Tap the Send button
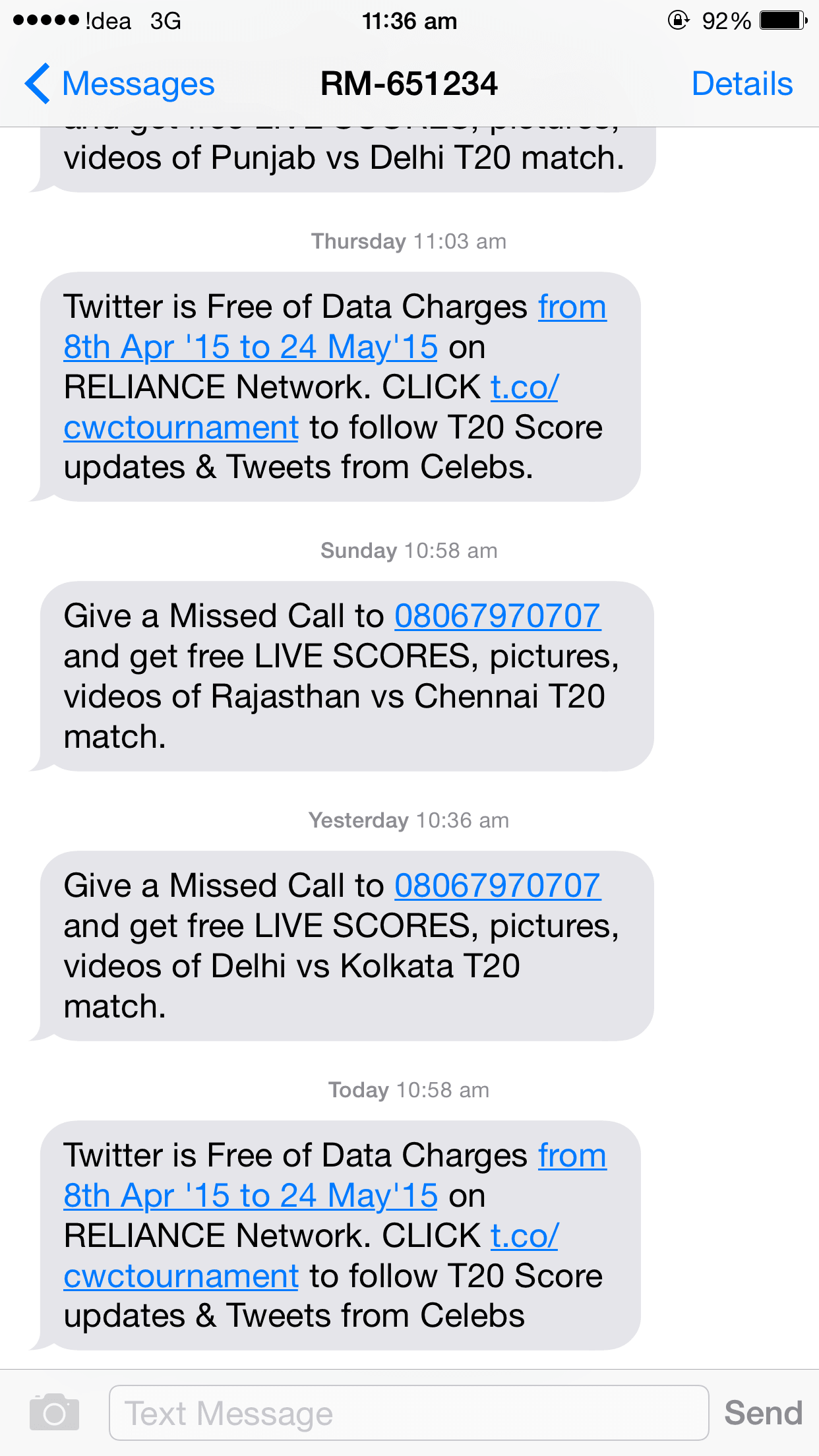 (763, 1412)
